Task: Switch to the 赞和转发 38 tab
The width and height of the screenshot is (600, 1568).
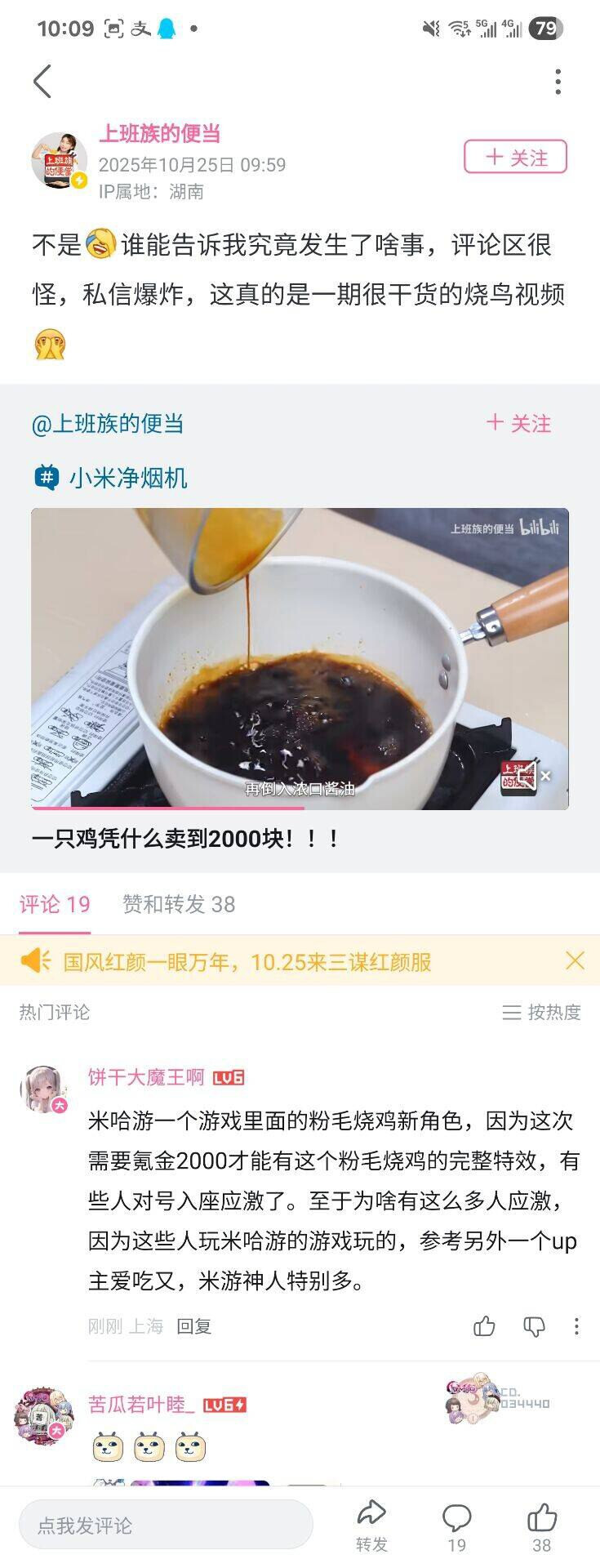Action: coord(179,904)
